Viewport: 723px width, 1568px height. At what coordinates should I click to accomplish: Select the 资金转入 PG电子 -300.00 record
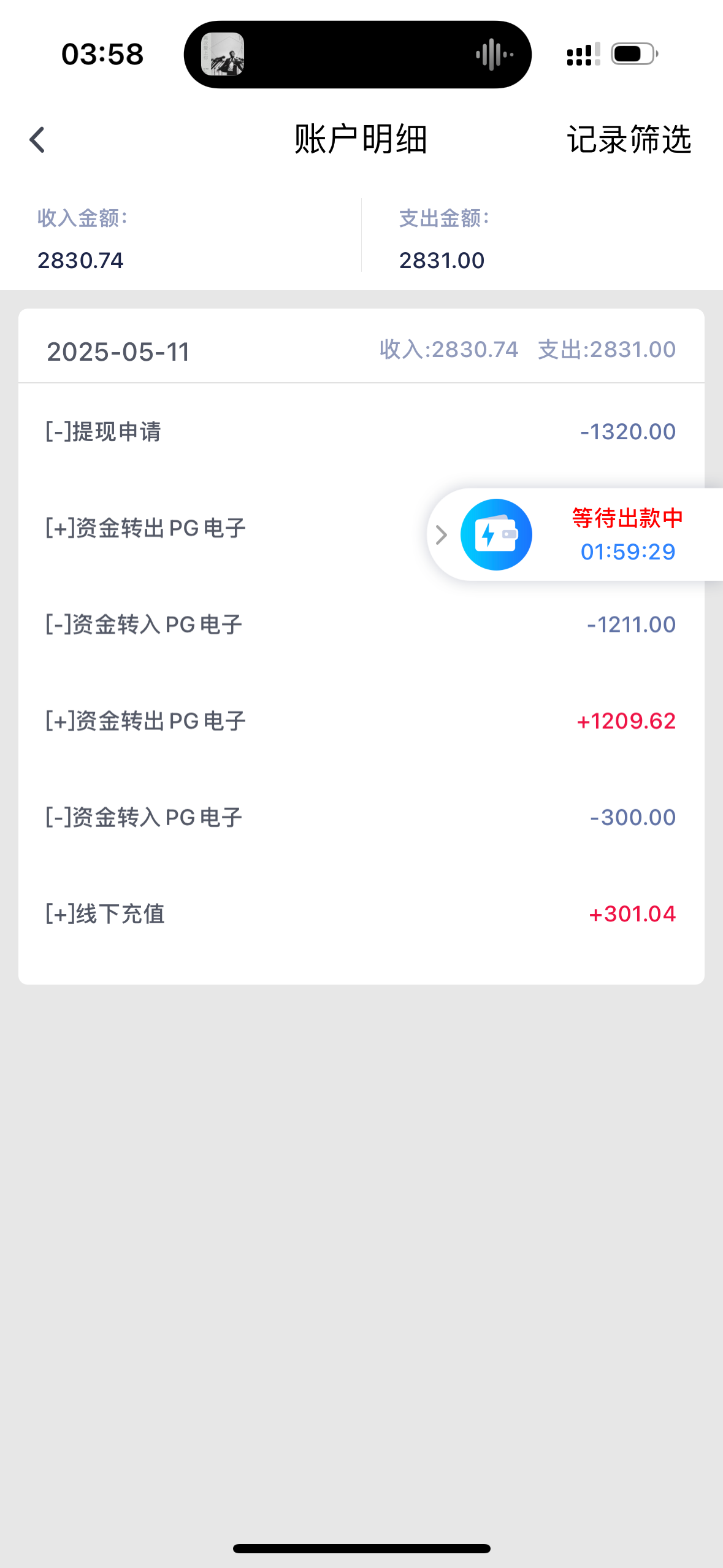click(x=361, y=818)
